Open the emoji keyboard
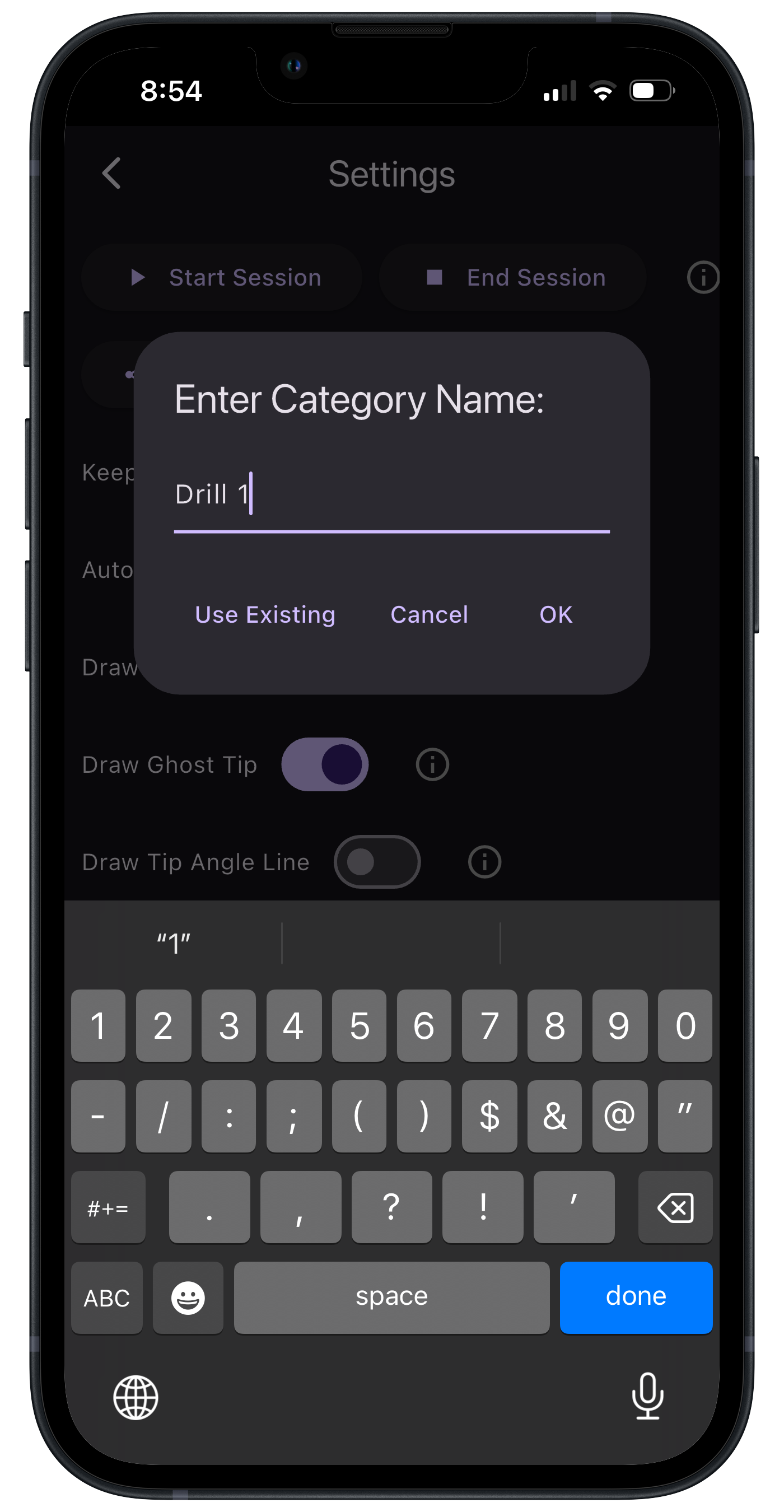The height and width of the screenshot is (1512, 784). coord(188,1298)
